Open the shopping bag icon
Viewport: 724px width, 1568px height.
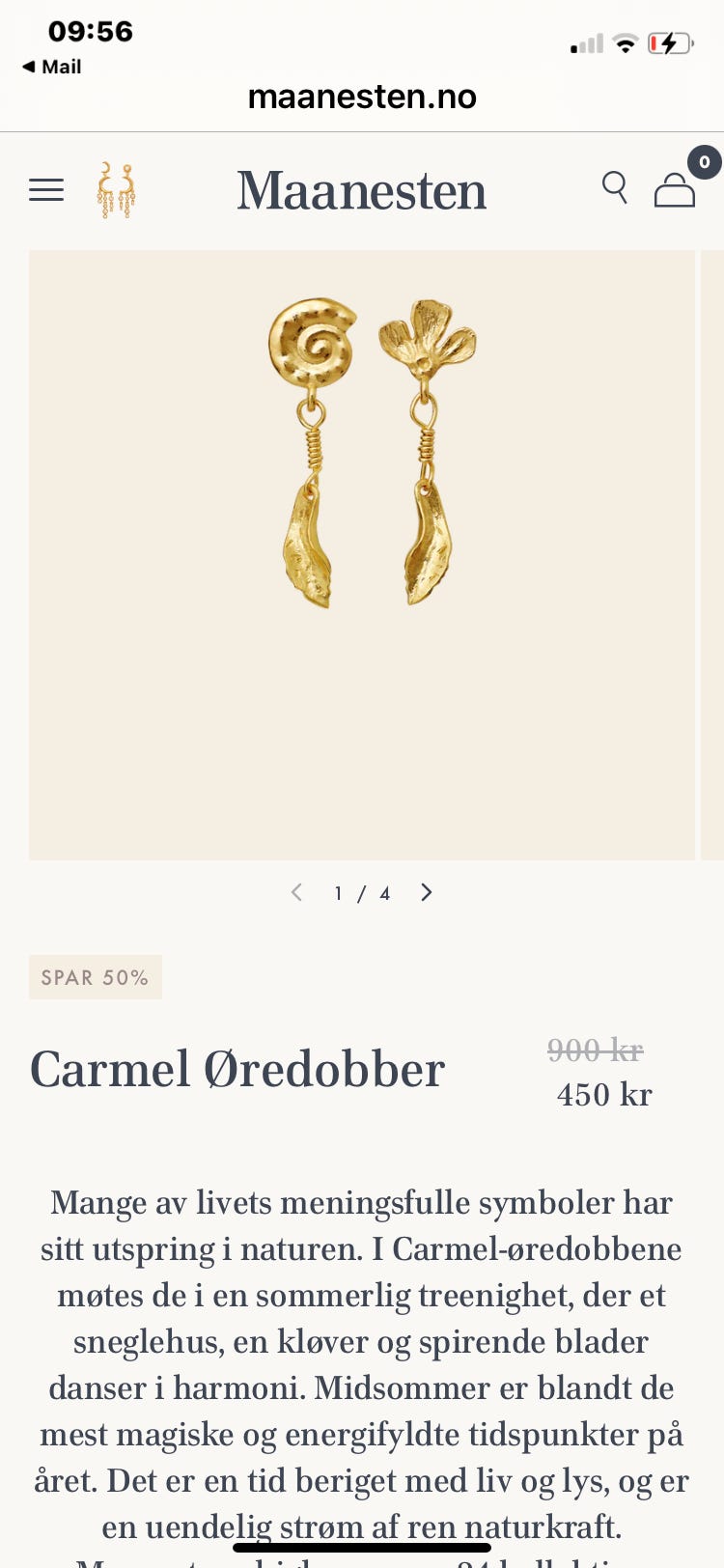pos(675,190)
